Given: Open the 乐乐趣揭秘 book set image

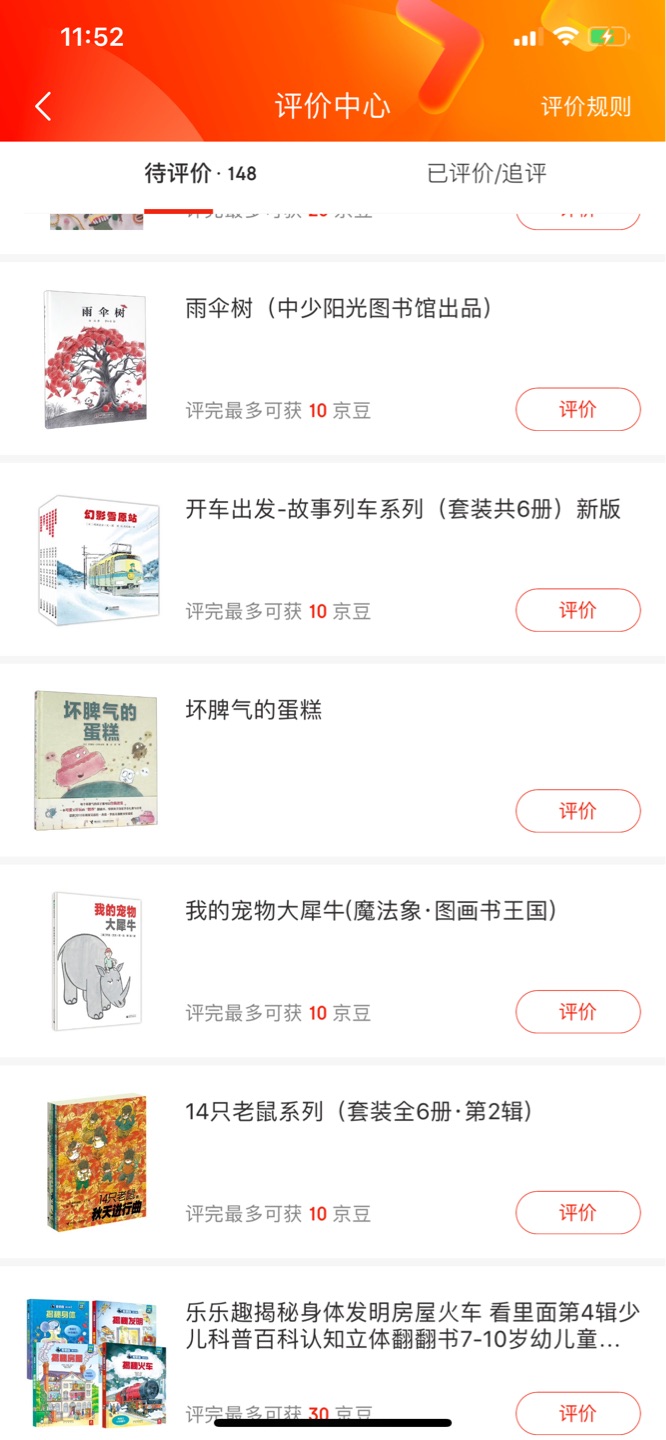Looking at the screenshot, I should 93,1362.
